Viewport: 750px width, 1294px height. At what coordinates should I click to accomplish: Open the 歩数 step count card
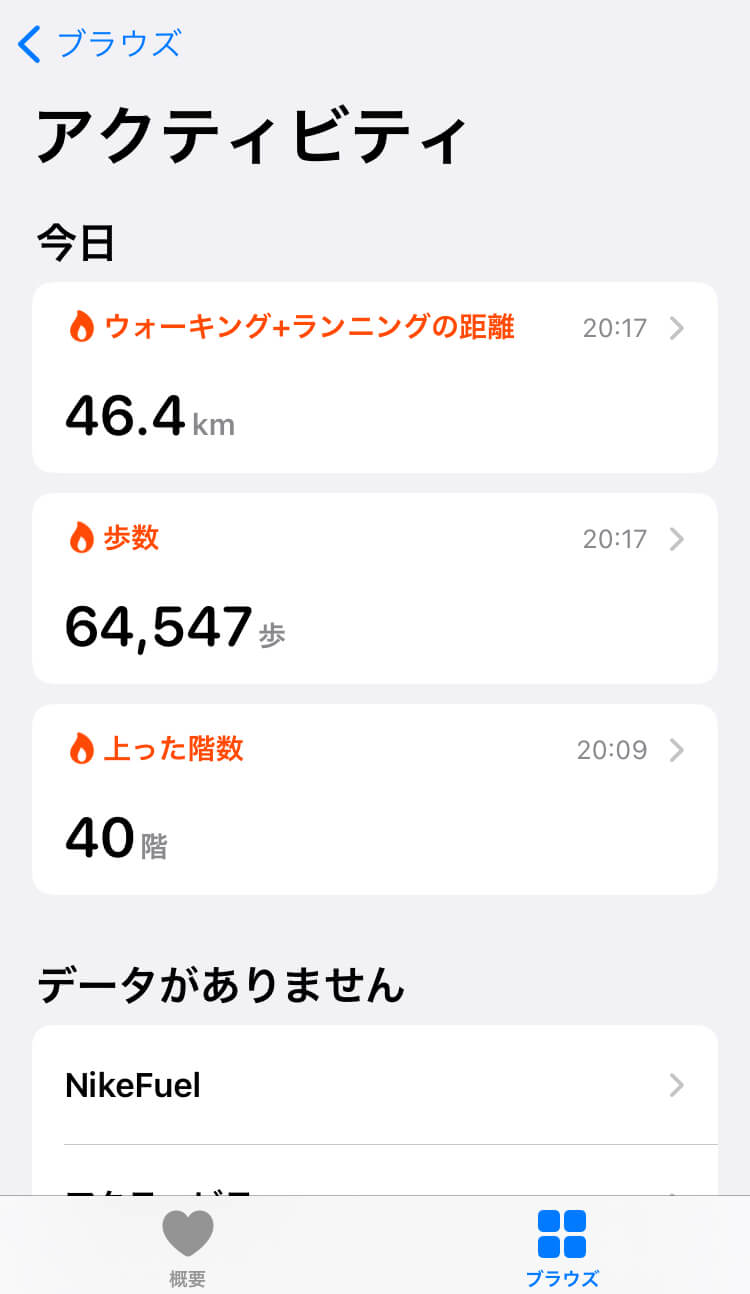(x=375, y=588)
